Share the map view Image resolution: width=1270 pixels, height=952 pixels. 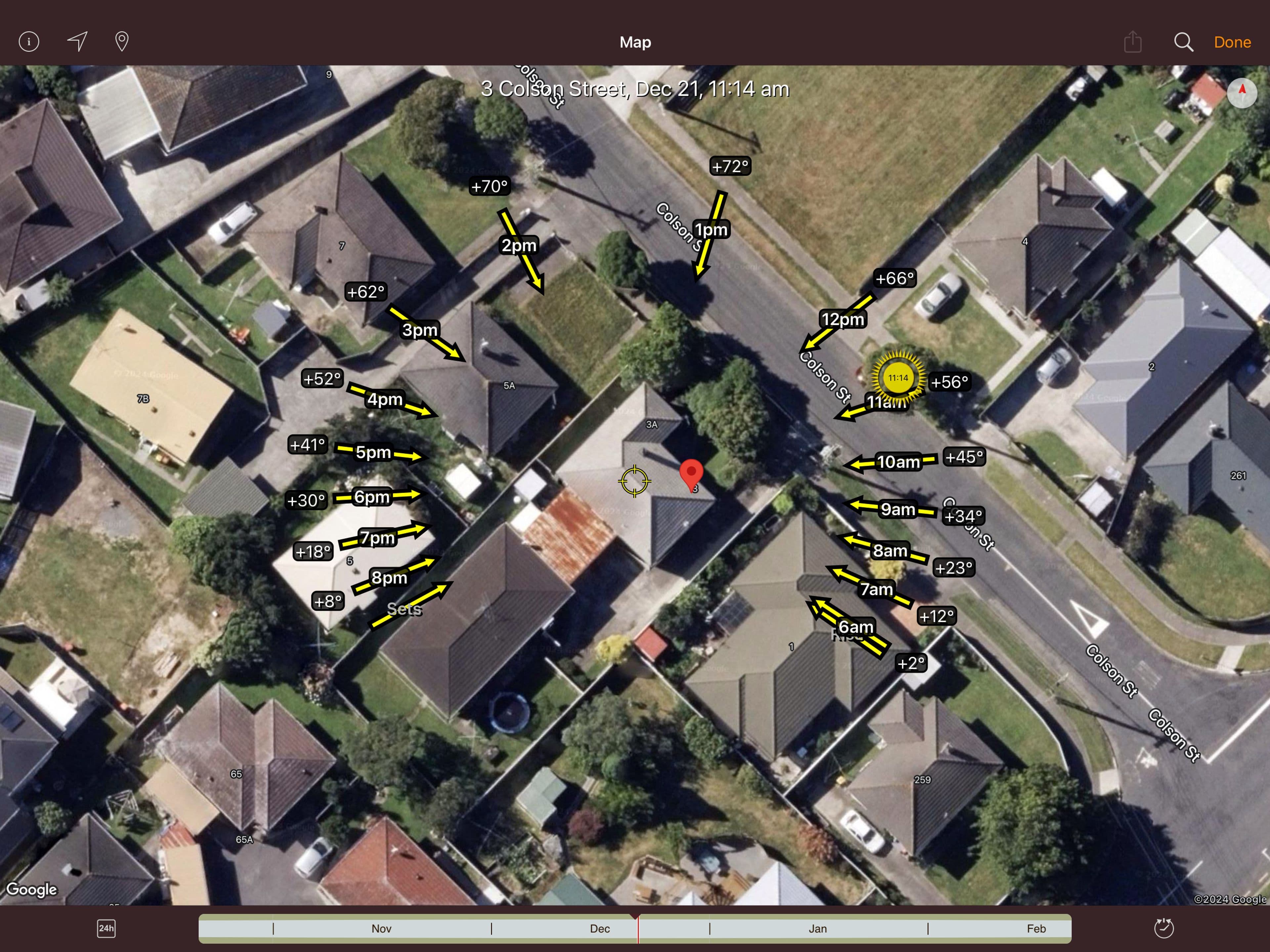pos(1132,42)
